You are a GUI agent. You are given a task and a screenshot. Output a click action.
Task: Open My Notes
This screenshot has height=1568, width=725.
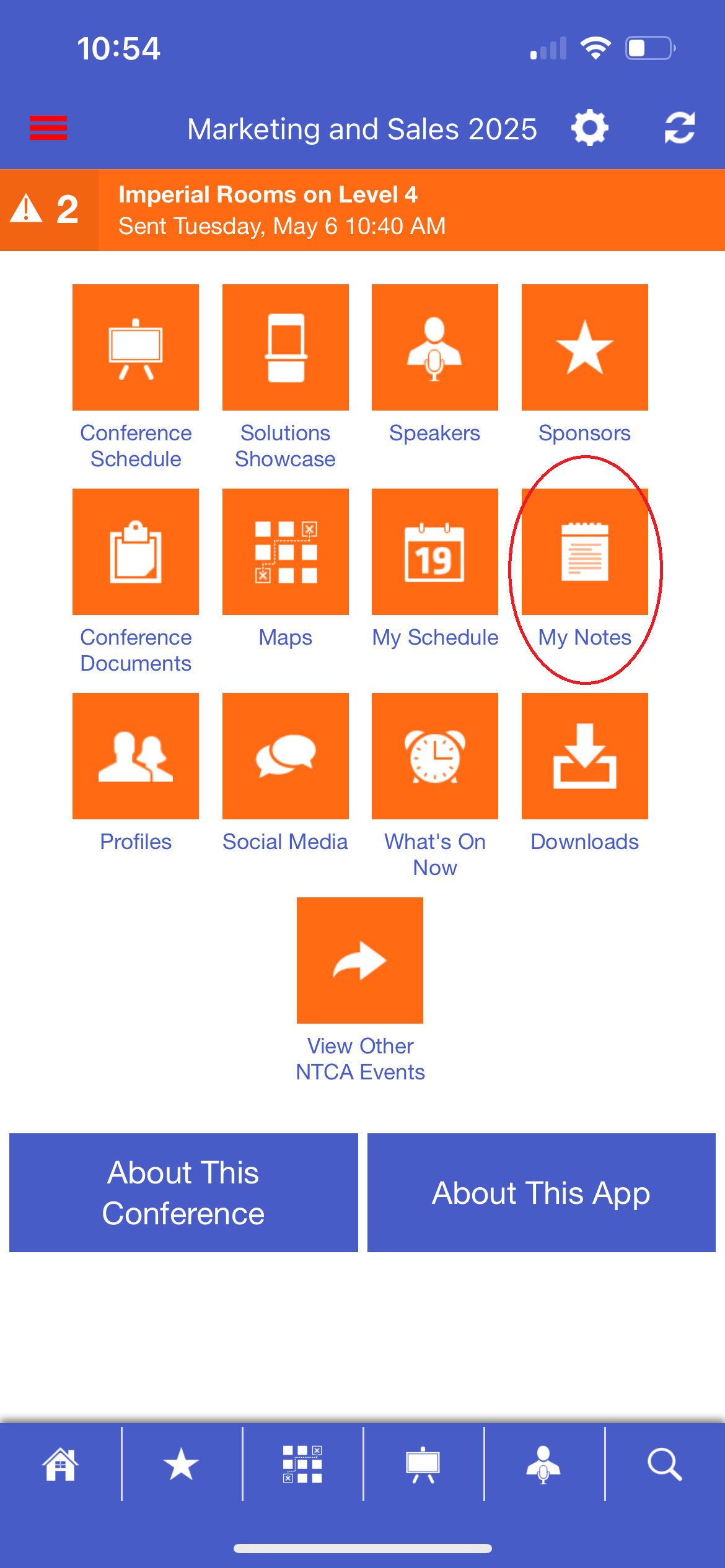(x=584, y=552)
